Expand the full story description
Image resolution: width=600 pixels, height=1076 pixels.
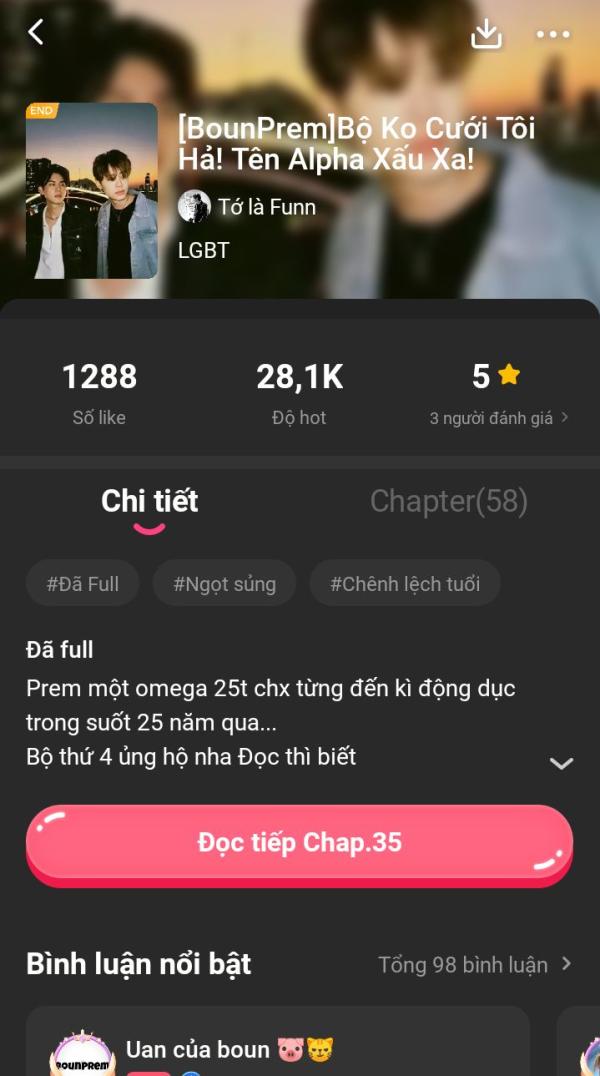point(561,763)
